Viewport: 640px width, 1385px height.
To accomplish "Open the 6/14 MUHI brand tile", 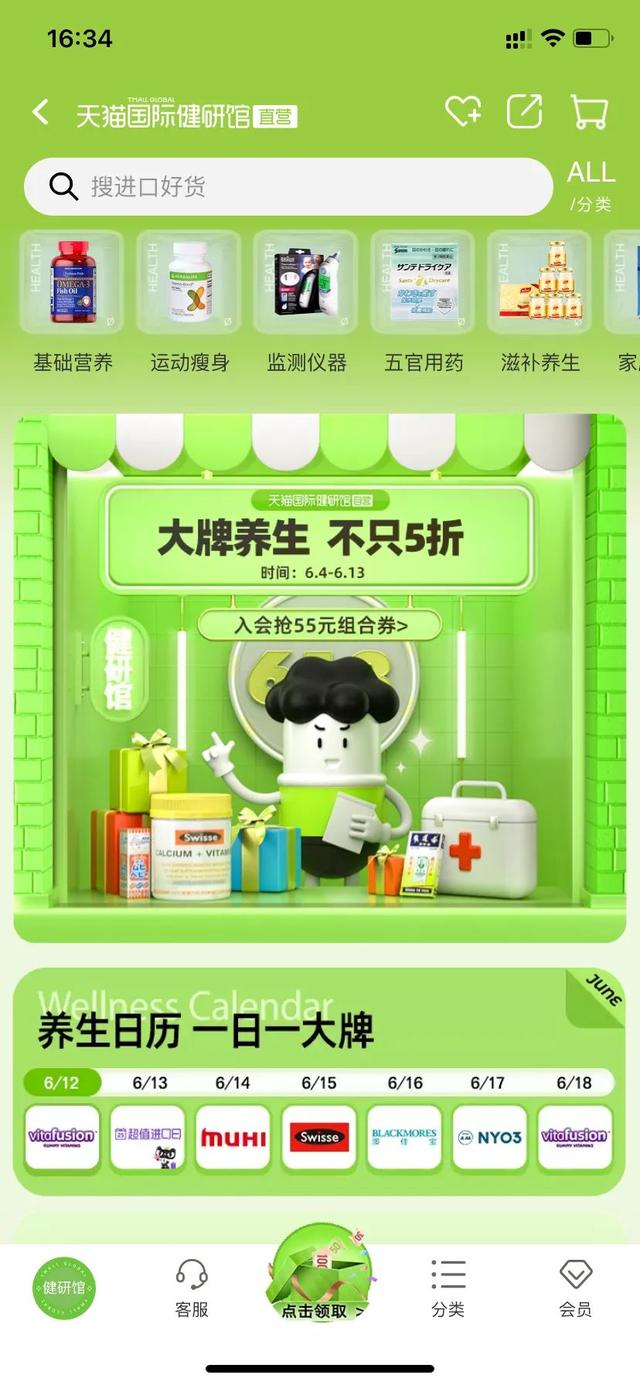I will pos(233,1137).
